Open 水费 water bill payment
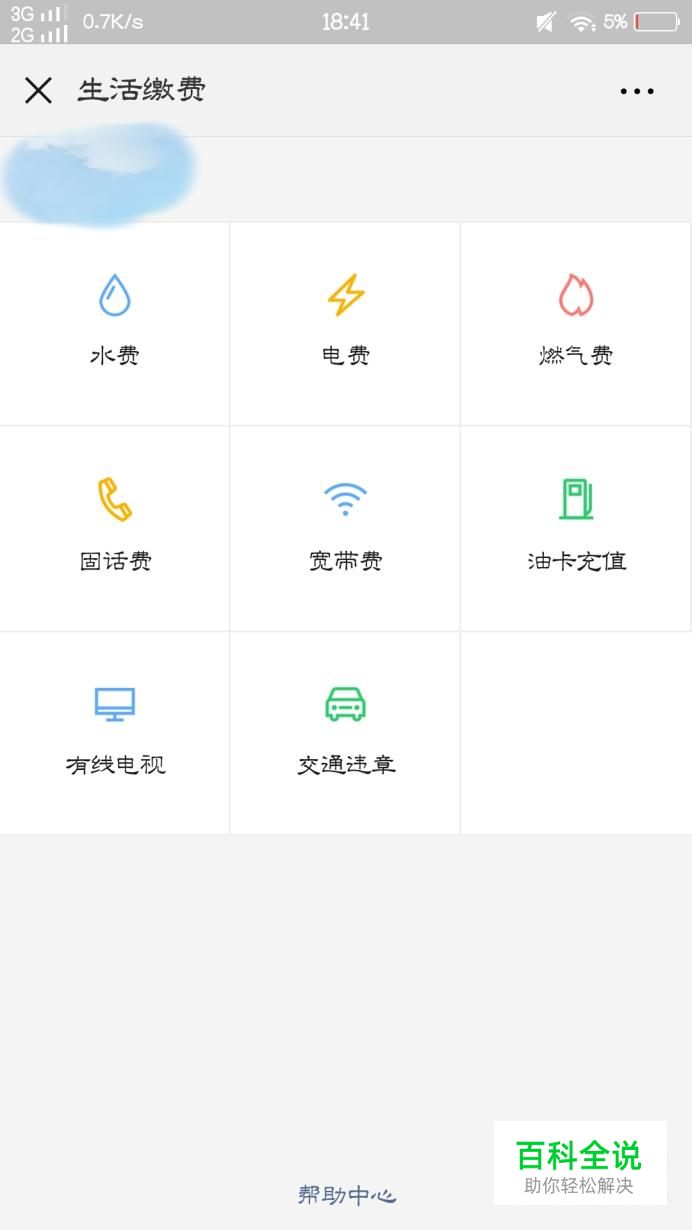This screenshot has width=692, height=1230. click(115, 324)
